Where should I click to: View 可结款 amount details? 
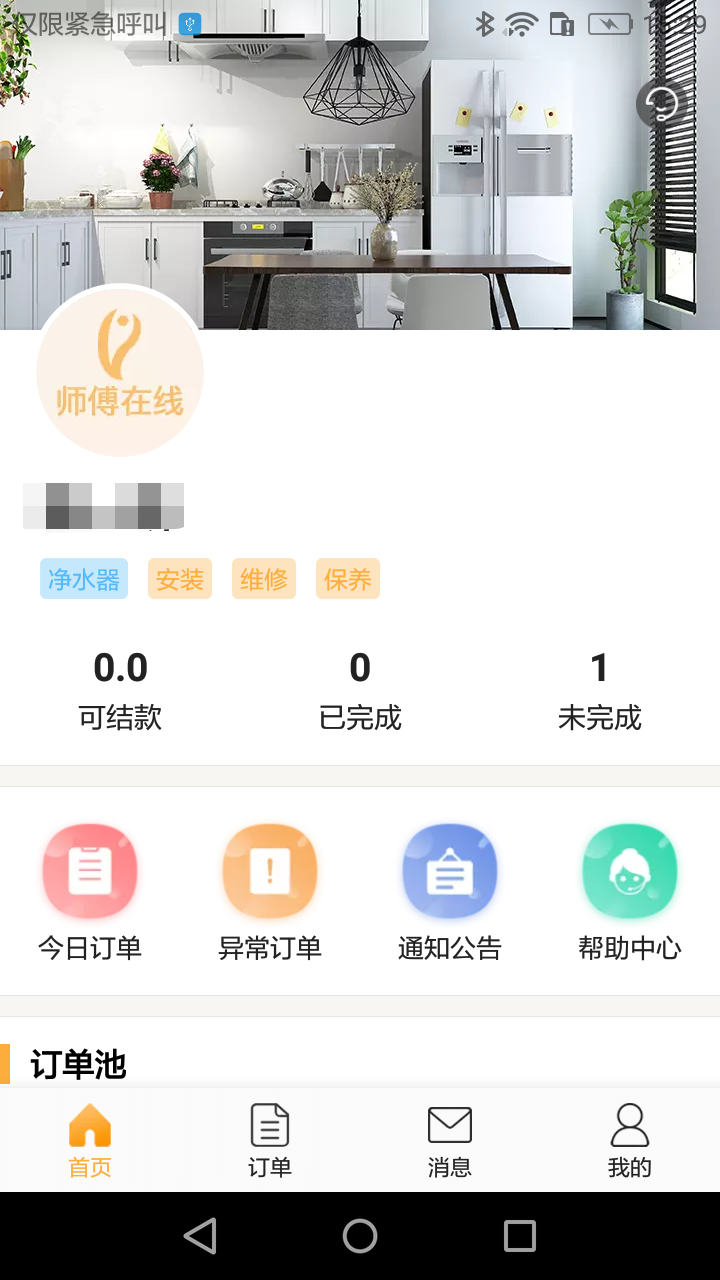pos(120,691)
